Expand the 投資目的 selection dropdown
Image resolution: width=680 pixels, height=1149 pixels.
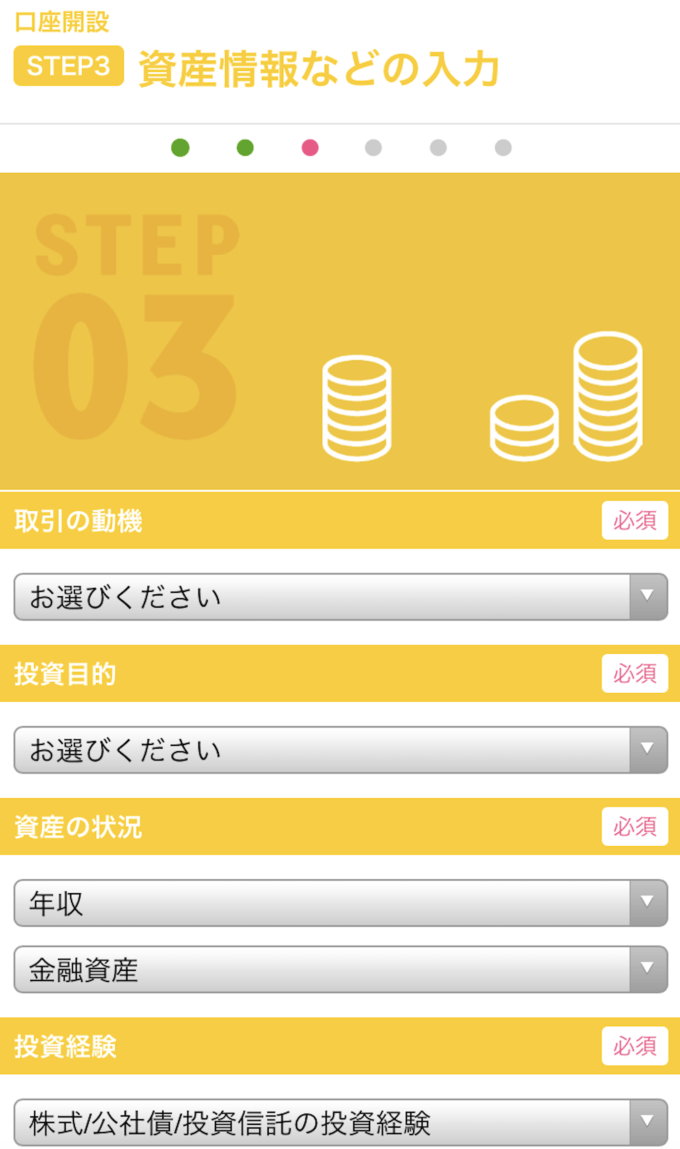(x=341, y=750)
